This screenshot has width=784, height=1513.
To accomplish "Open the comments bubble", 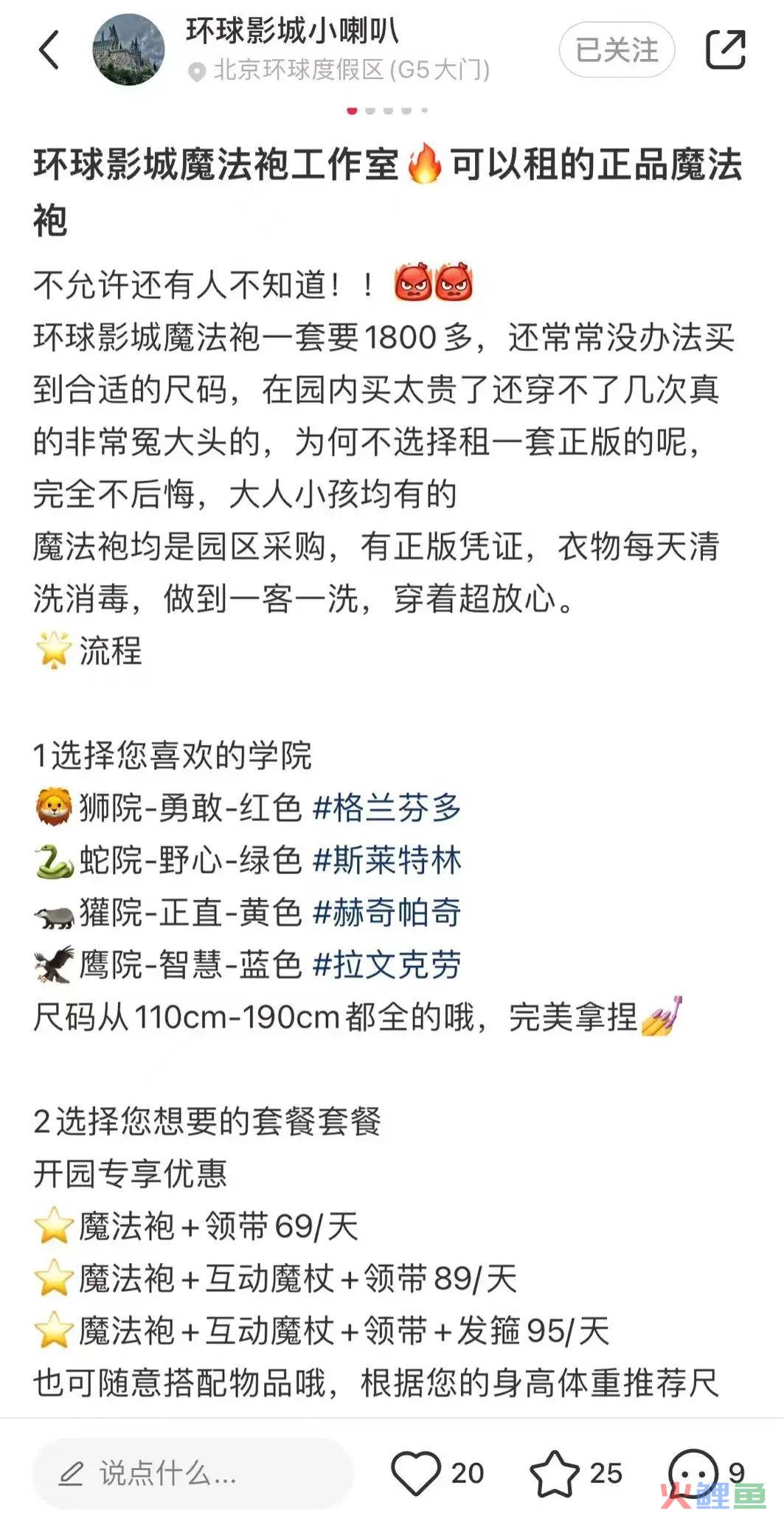I will (x=692, y=1472).
